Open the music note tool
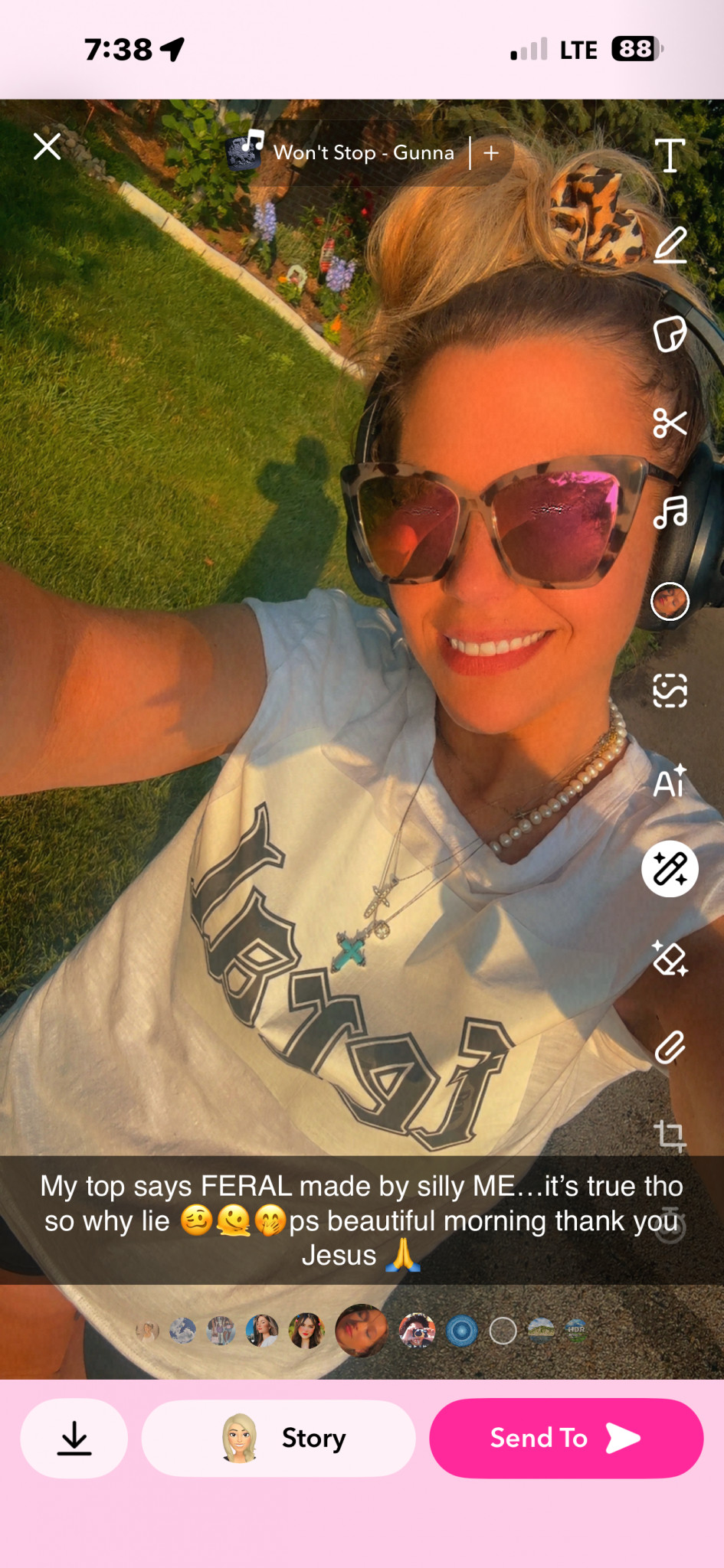Image resolution: width=724 pixels, height=1568 pixels. click(670, 512)
